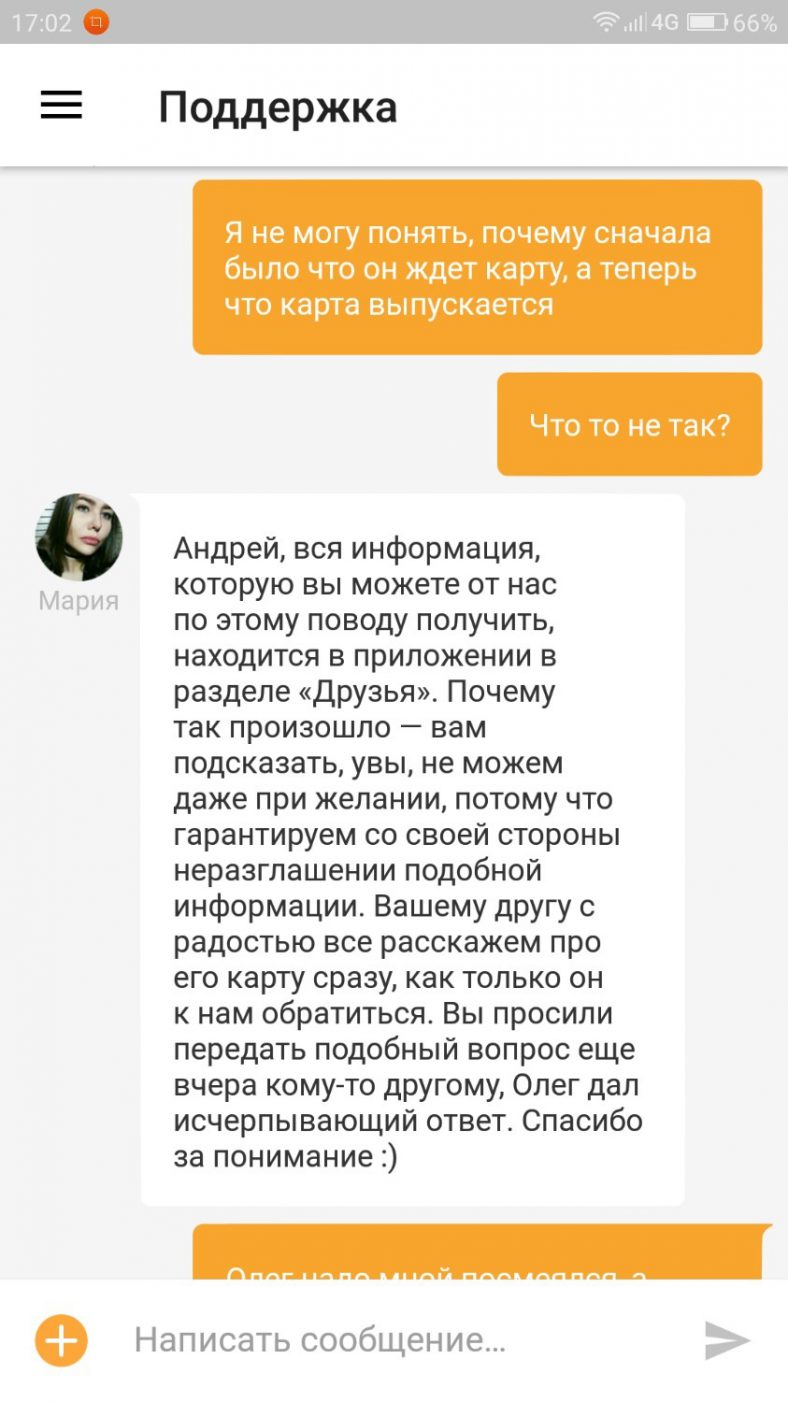
Task: Tap the orange plus attach button
Action: coord(62,1340)
